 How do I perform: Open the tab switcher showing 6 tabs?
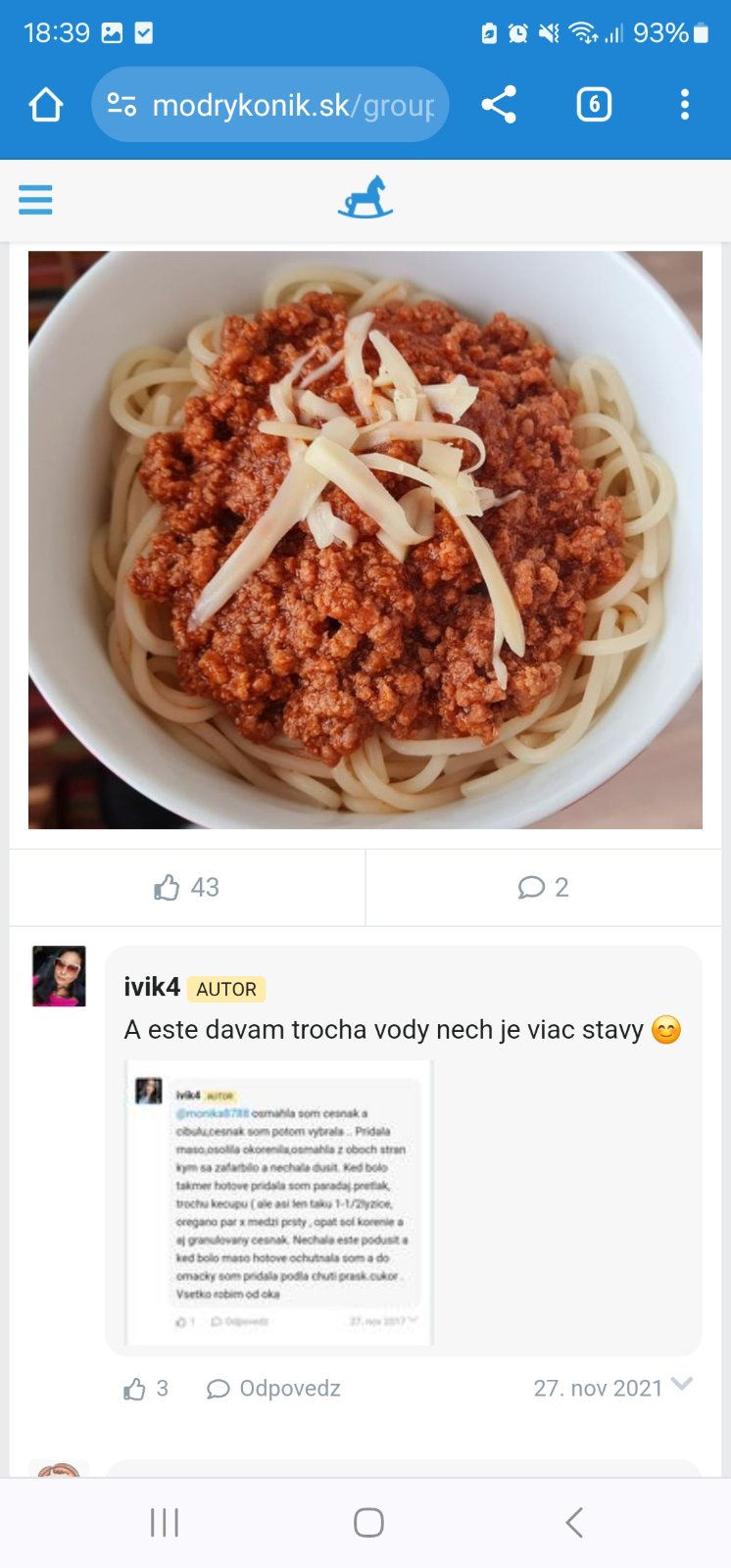click(594, 105)
